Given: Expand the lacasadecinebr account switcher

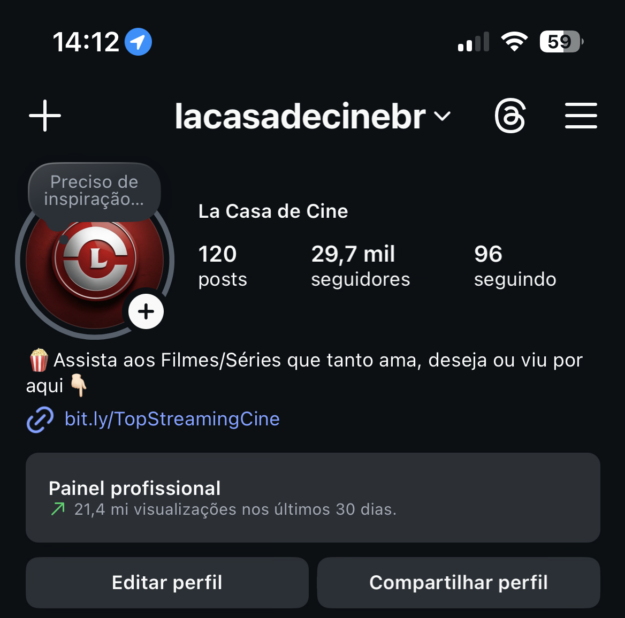Looking at the screenshot, I should click(x=313, y=117).
